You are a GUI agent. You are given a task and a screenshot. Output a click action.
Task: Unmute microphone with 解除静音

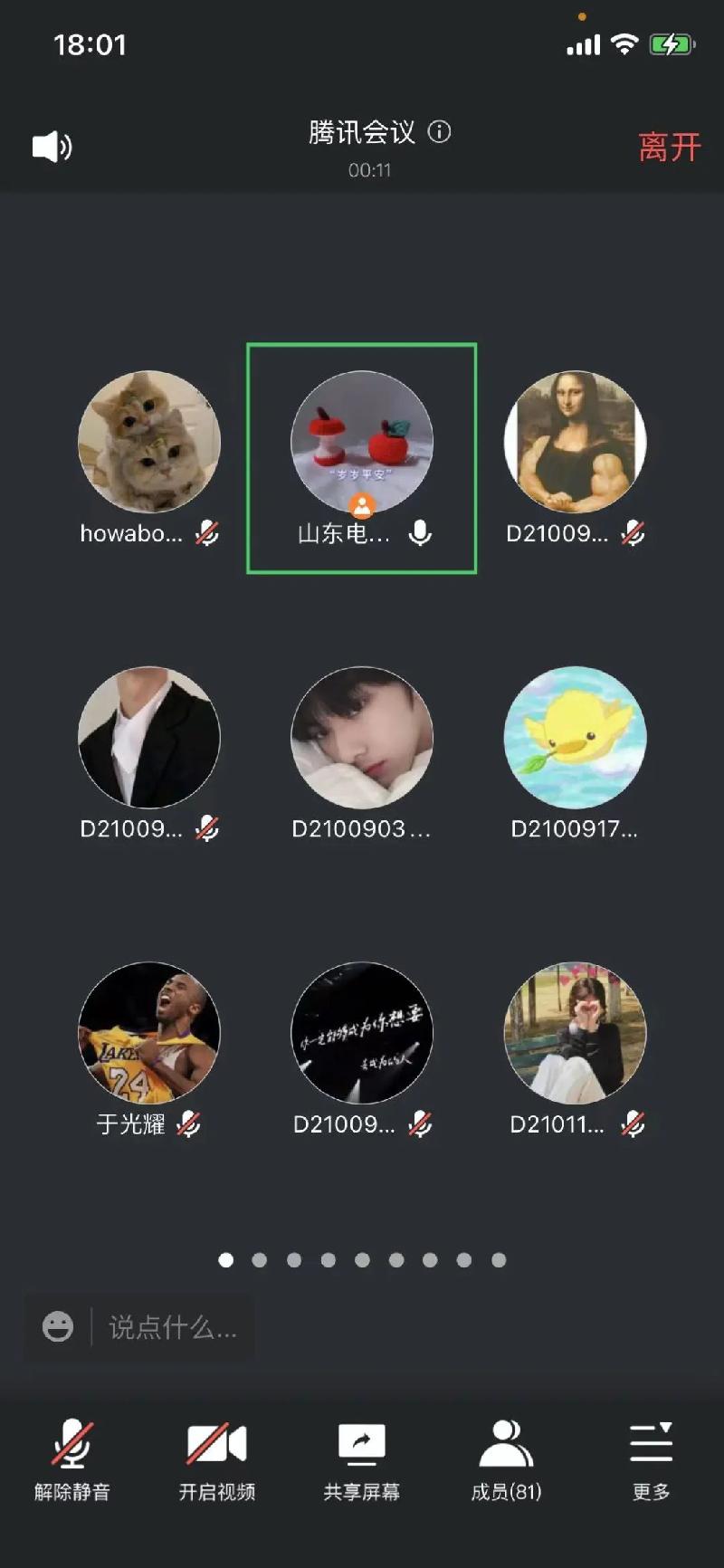(x=72, y=1458)
